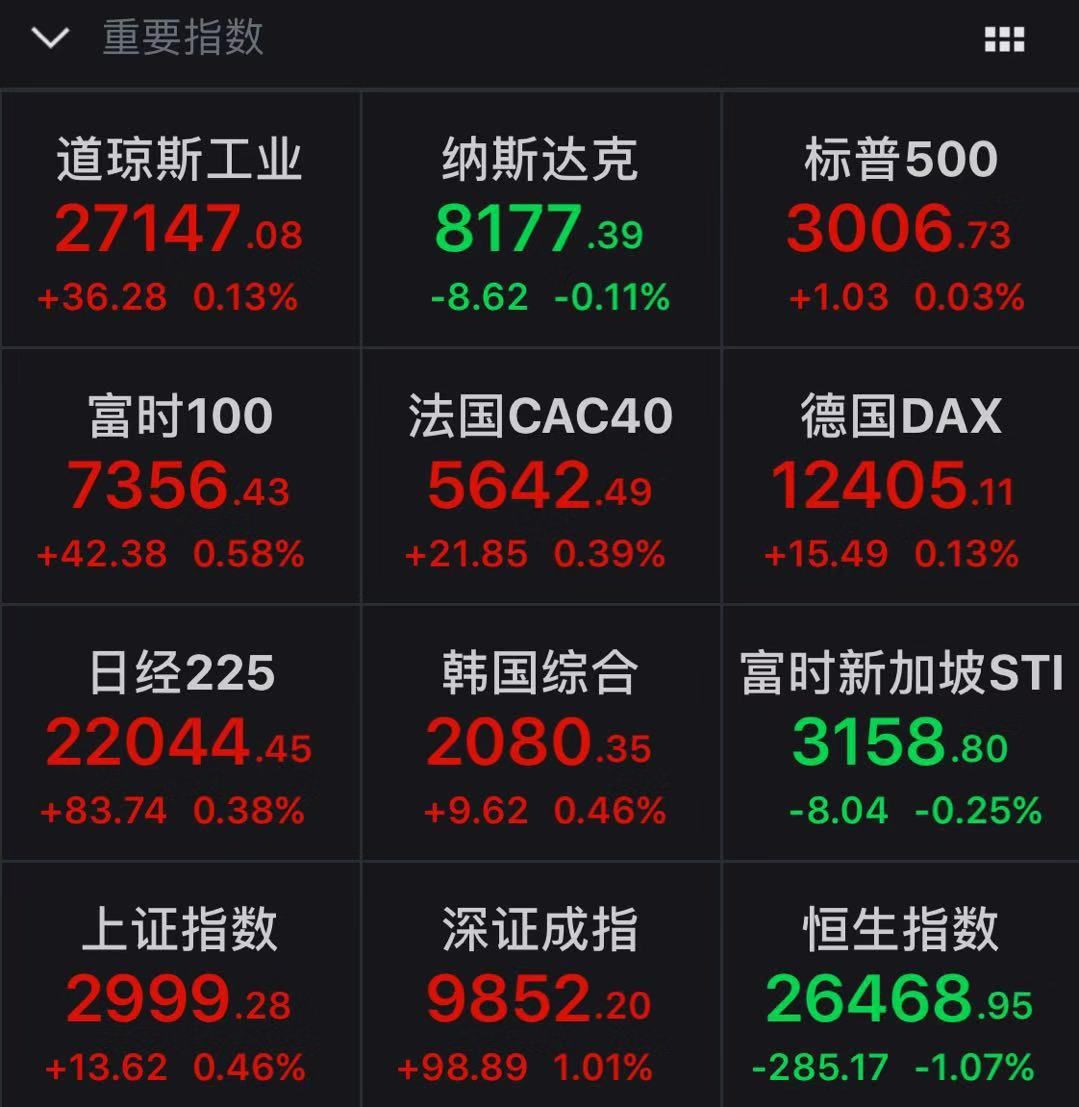
Task: Open the 富时新加坡STI index tile
Action: coord(901,733)
